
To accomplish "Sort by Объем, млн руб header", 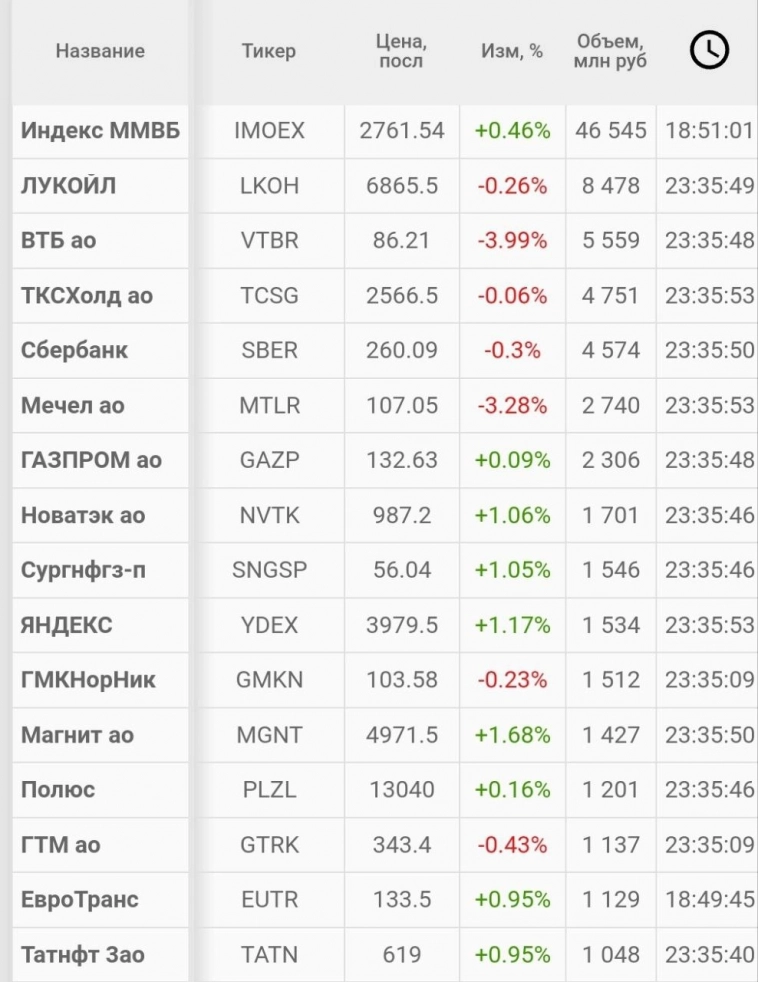I will click(x=610, y=51).
